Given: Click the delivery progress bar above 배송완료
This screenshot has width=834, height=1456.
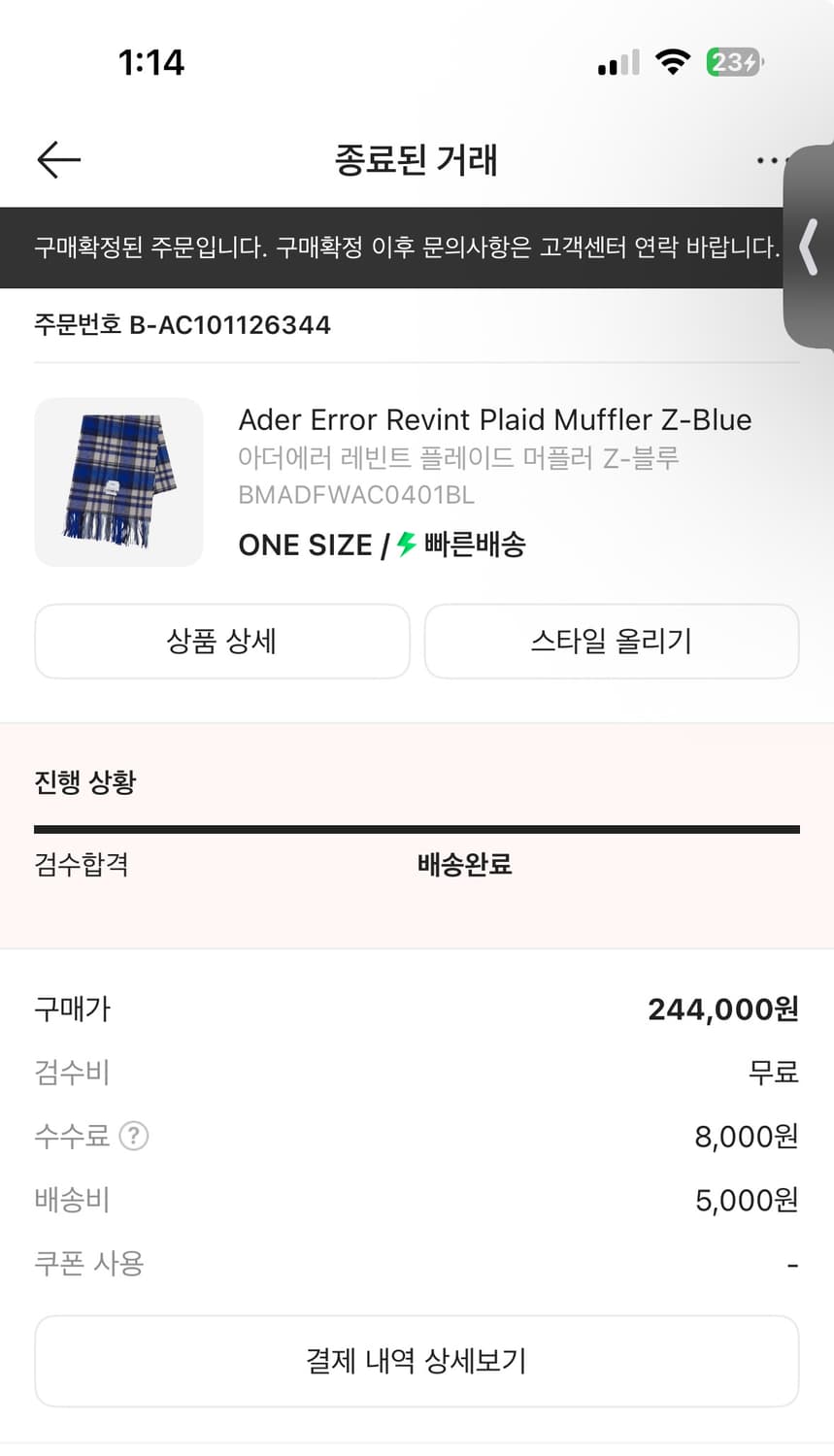Looking at the screenshot, I should pos(417,827).
